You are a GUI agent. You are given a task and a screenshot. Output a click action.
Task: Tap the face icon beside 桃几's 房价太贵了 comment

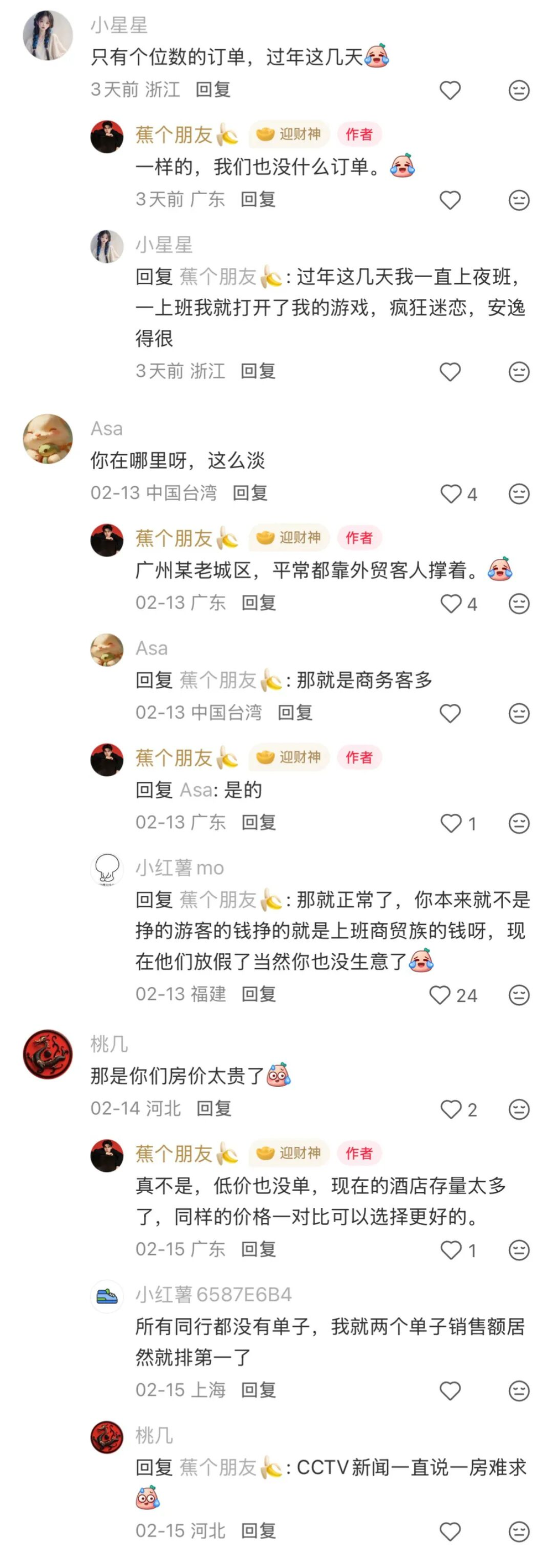pyautogui.click(x=519, y=1110)
